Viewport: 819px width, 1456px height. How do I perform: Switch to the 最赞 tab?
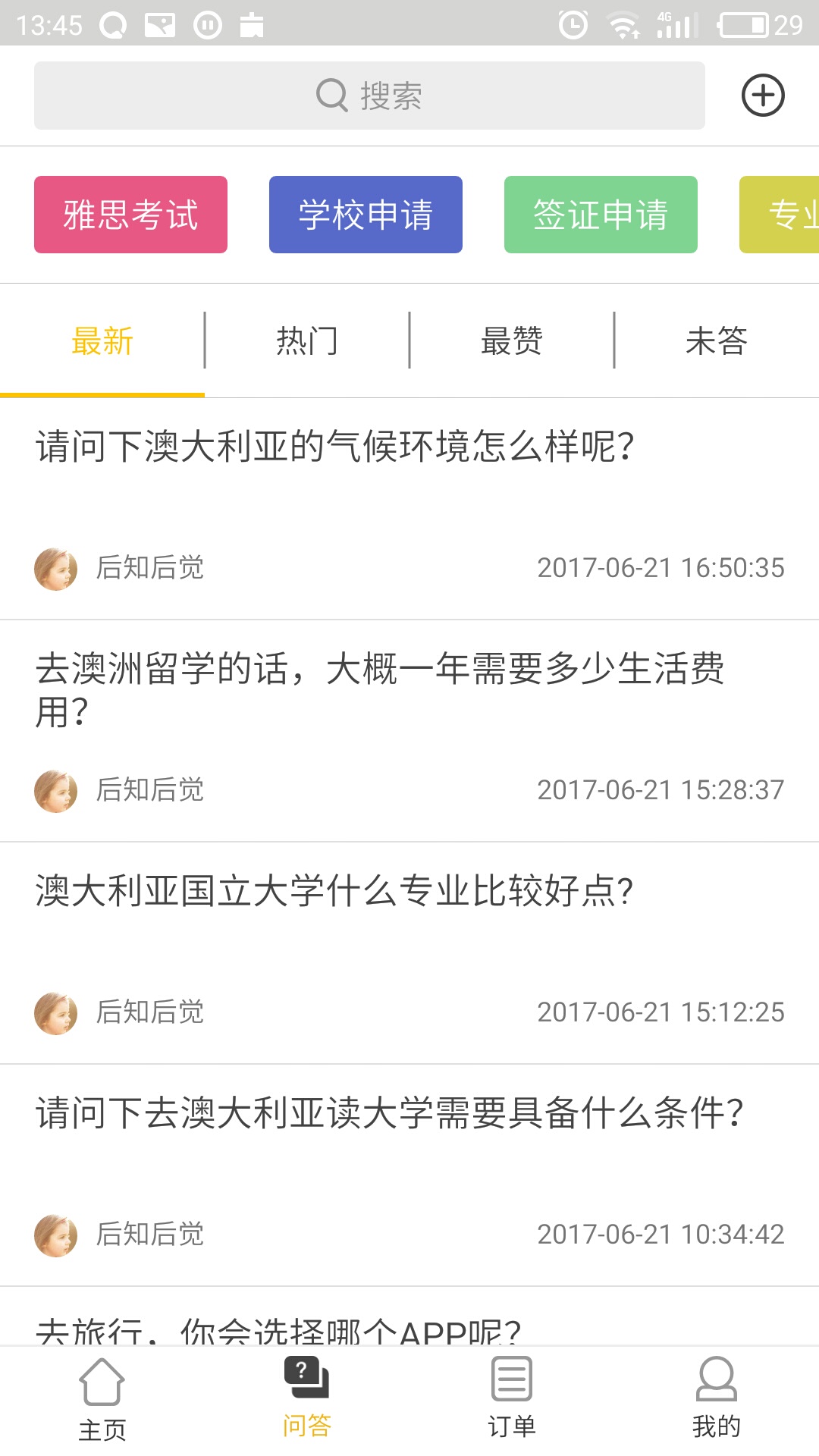[x=512, y=340]
